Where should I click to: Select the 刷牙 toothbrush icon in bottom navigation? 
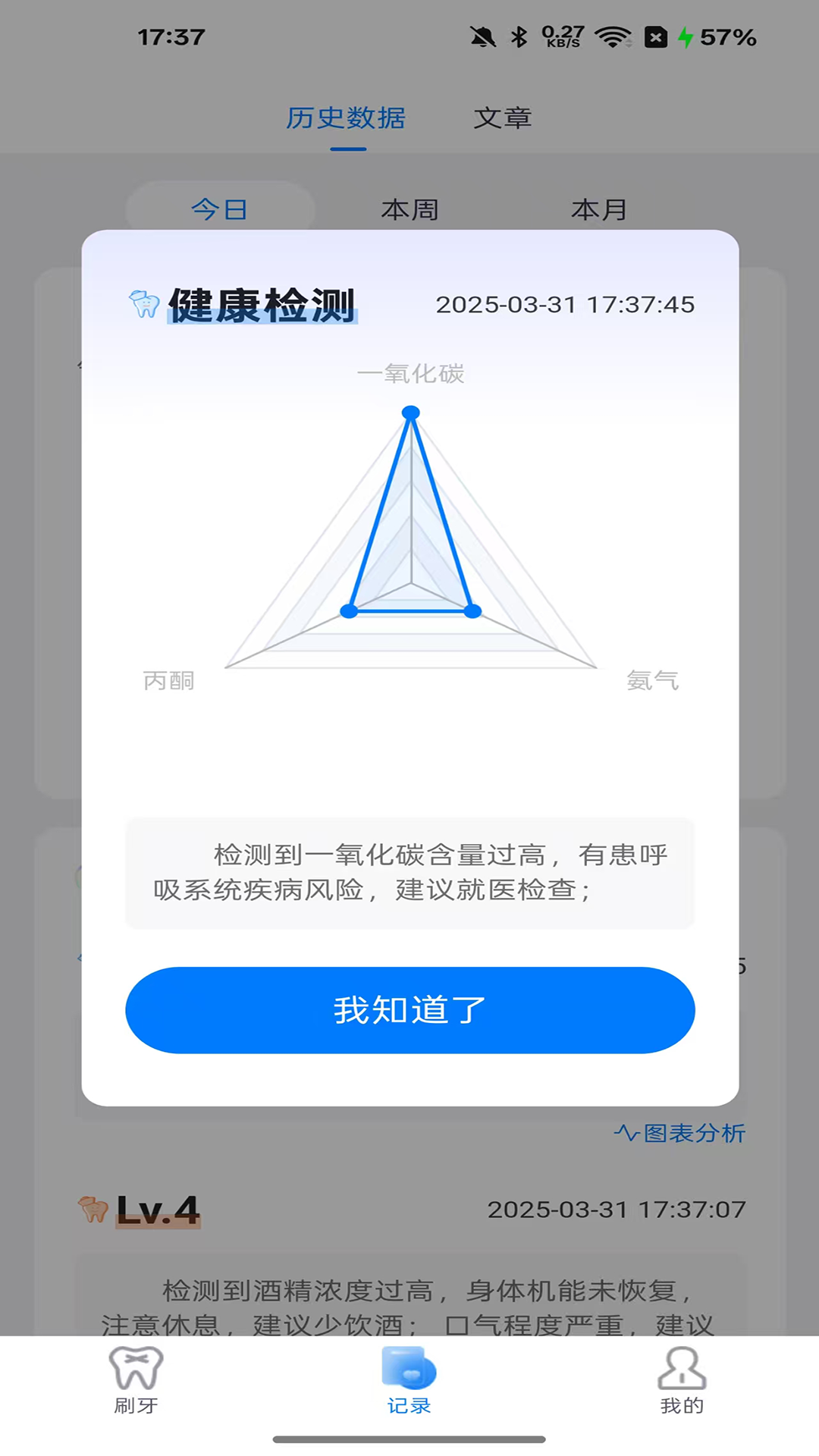136,1370
